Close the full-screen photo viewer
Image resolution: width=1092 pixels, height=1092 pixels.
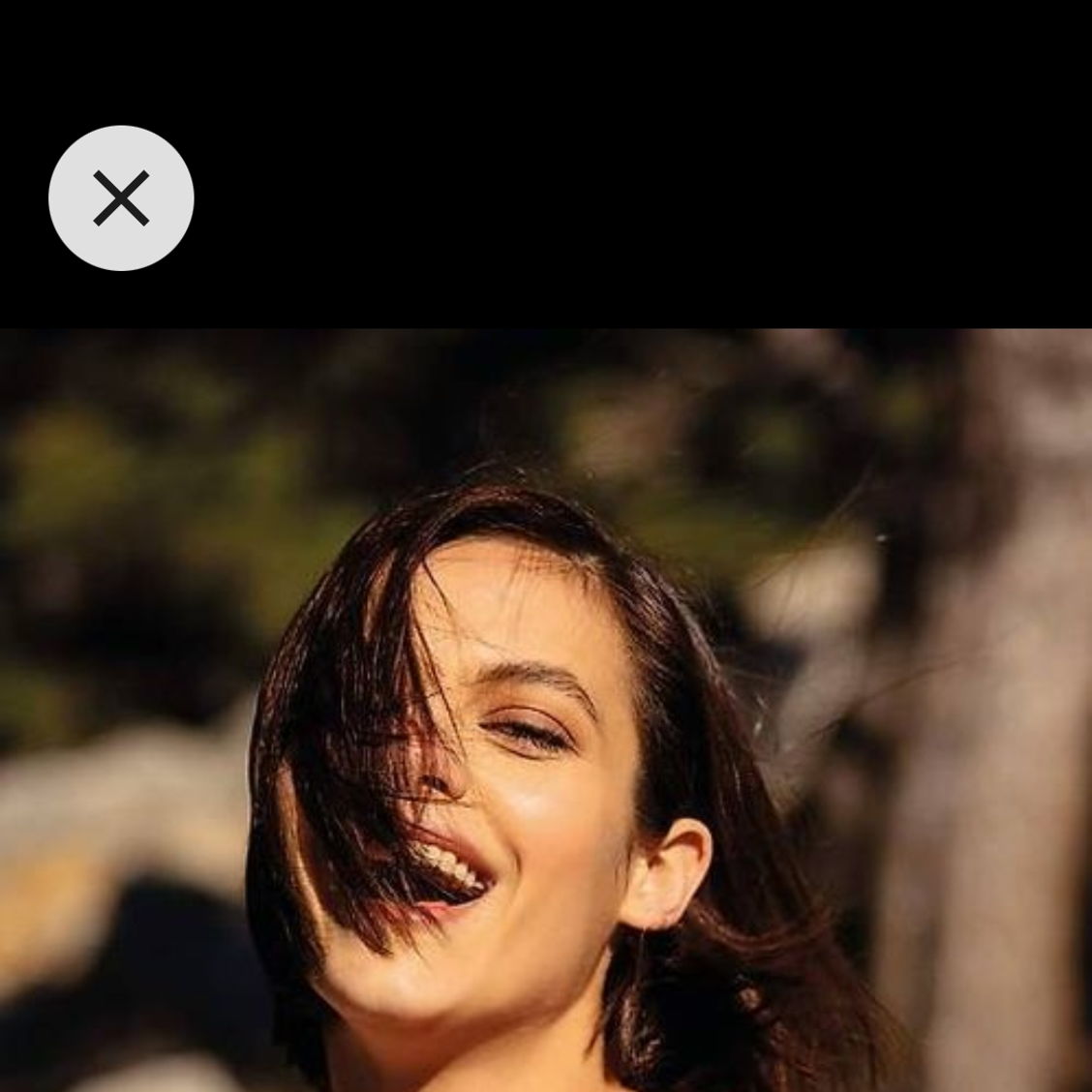[x=121, y=197]
